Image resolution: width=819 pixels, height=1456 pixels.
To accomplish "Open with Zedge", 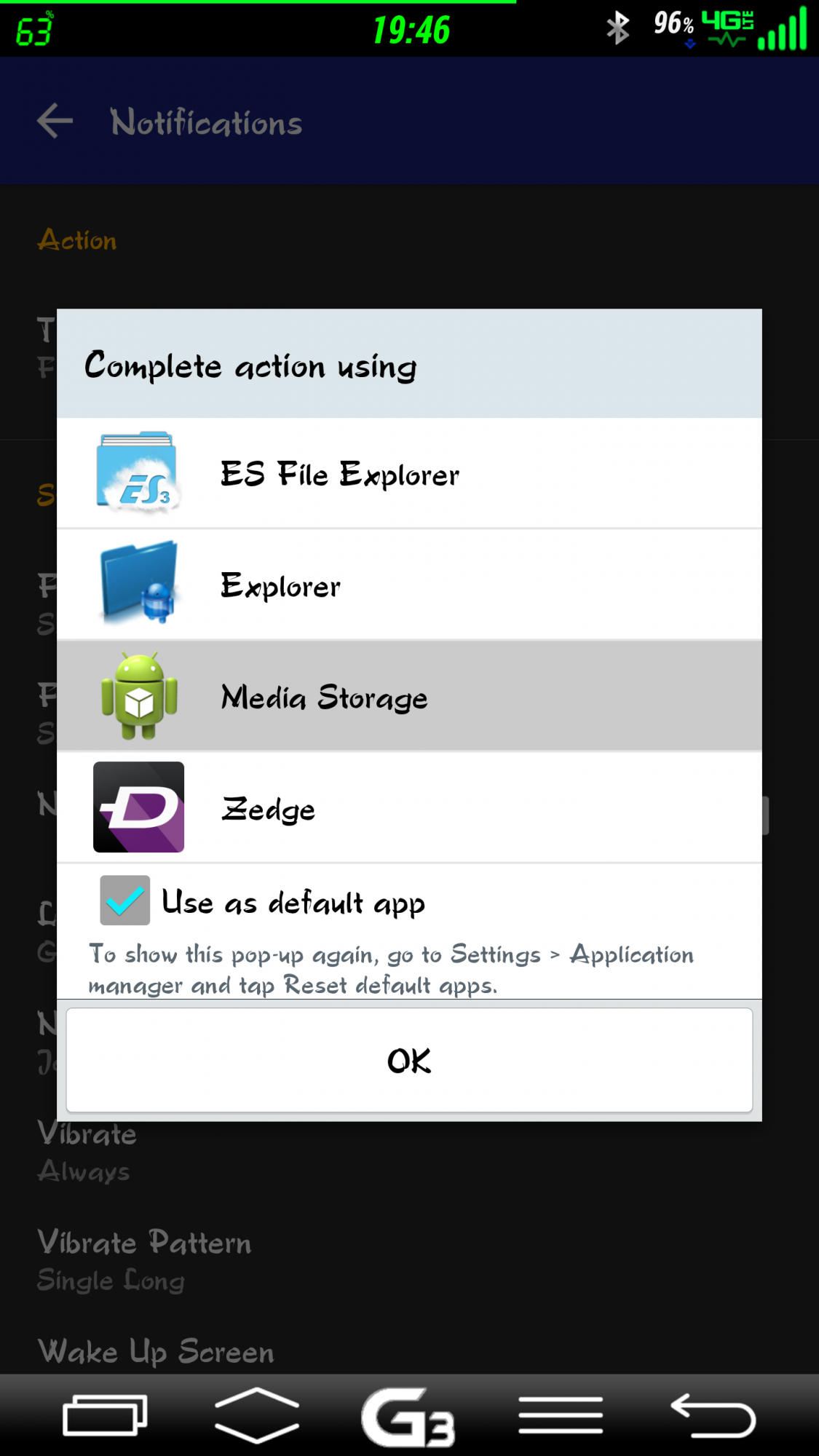I will coord(409,807).
